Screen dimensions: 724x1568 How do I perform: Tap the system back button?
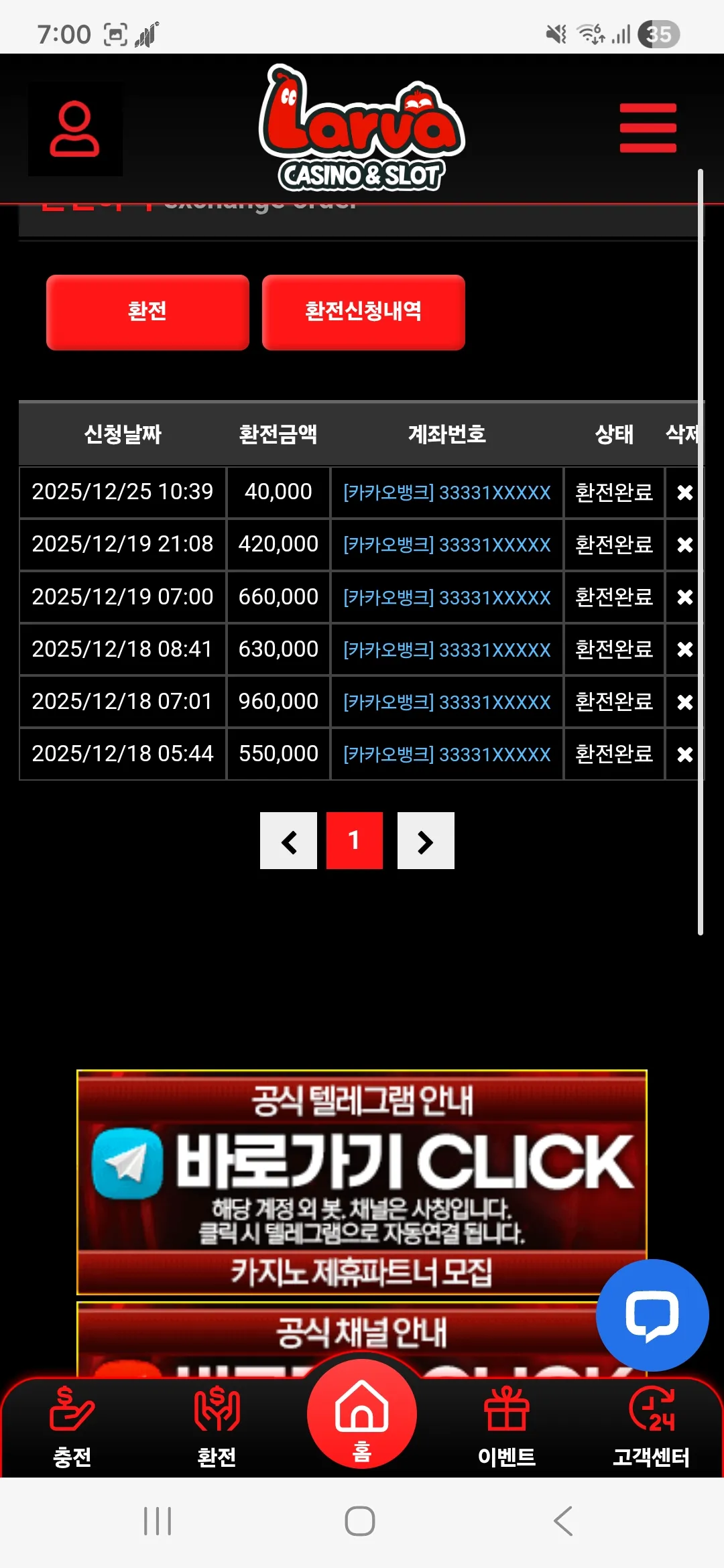(563, 1520)
